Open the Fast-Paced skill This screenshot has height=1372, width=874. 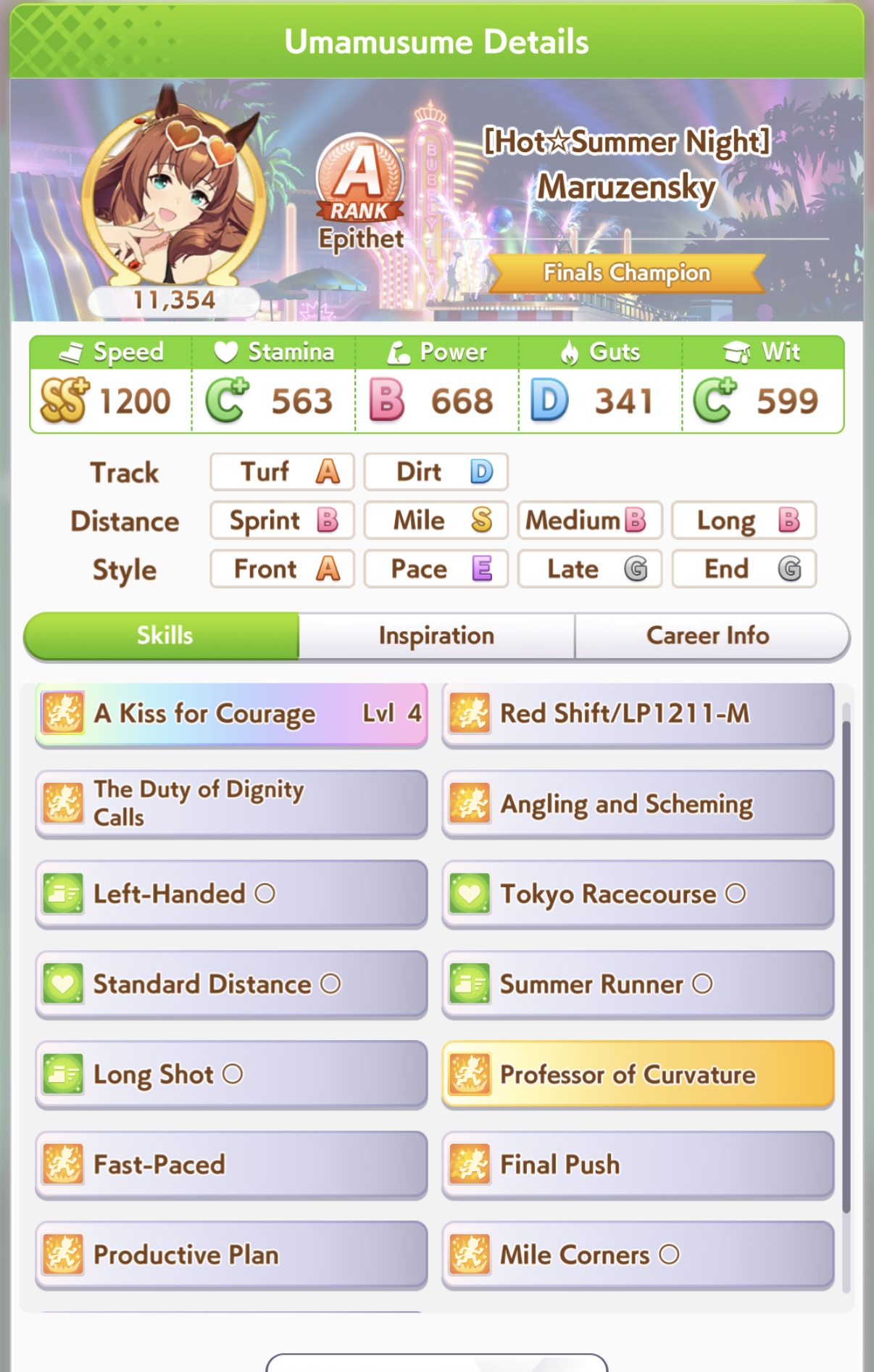point(231,1165)
